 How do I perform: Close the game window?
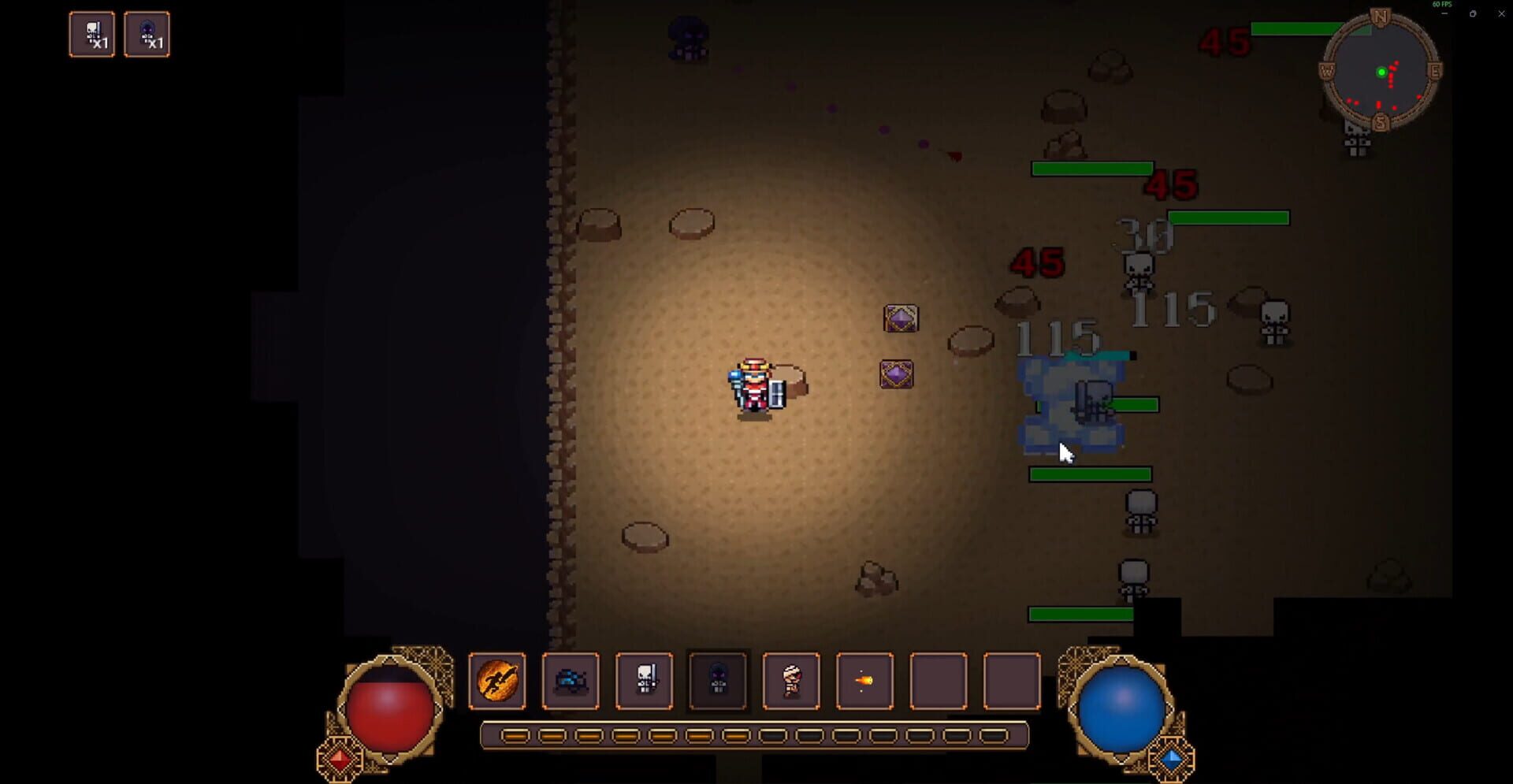point(1500,13)
